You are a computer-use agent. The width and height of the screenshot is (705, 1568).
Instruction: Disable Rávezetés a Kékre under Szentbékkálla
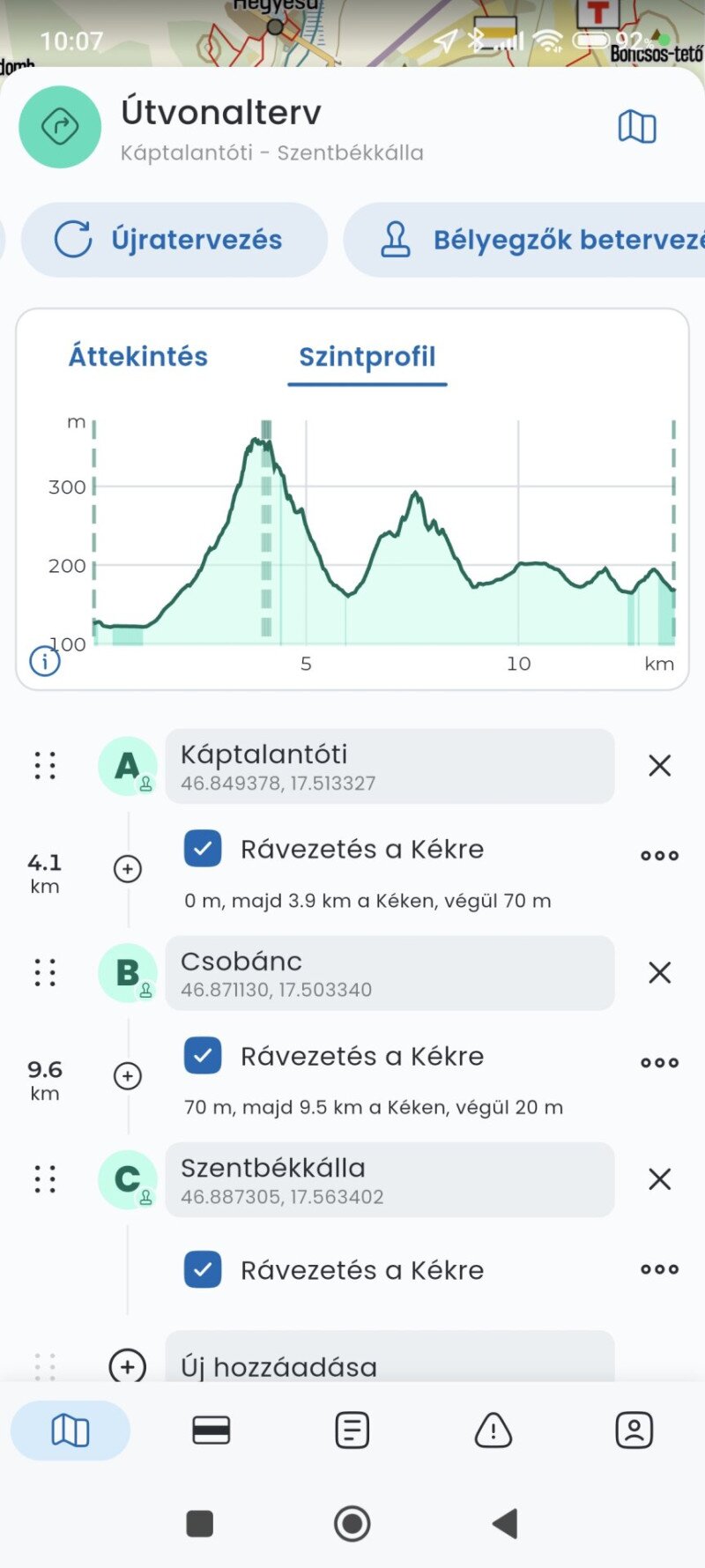[203, 1270]
